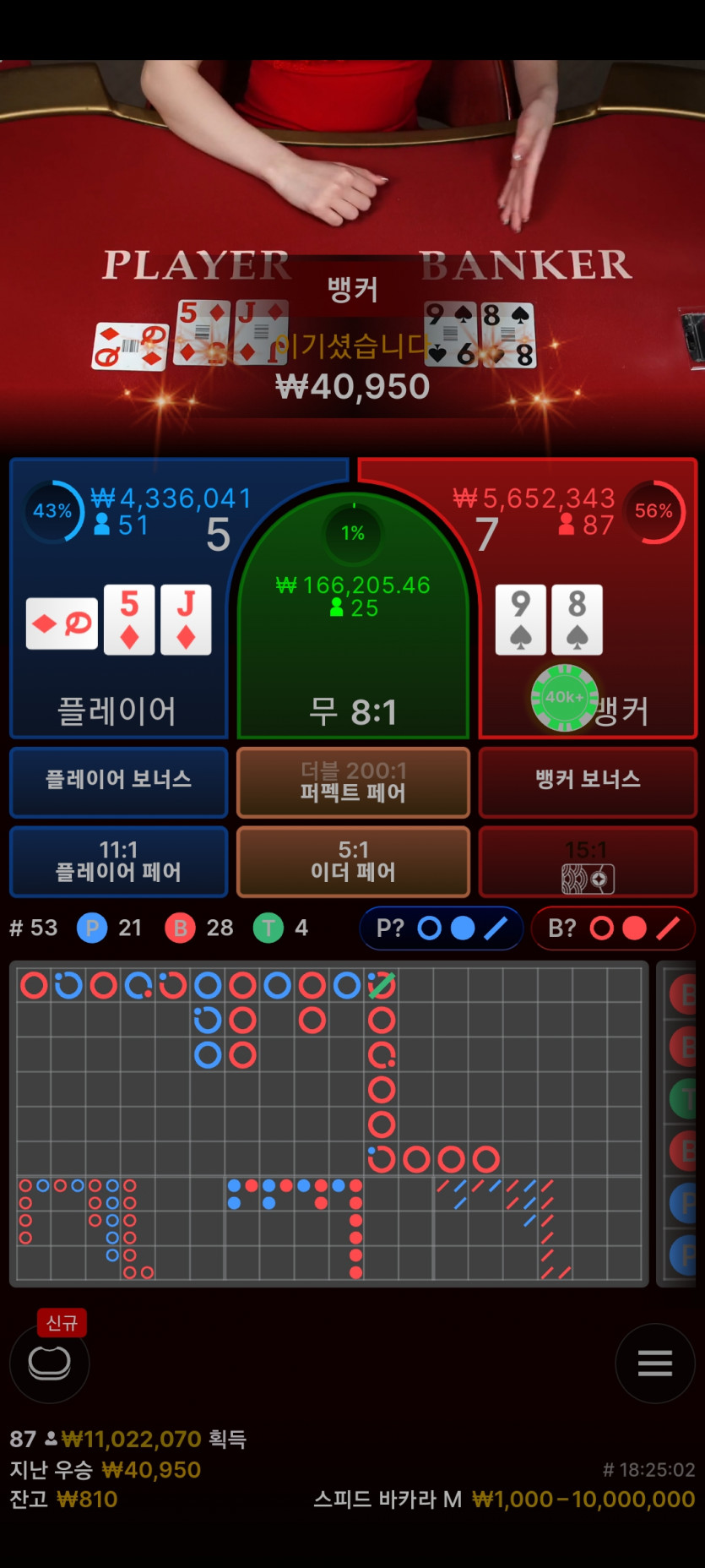Tap the P? player prediction button

441,928
